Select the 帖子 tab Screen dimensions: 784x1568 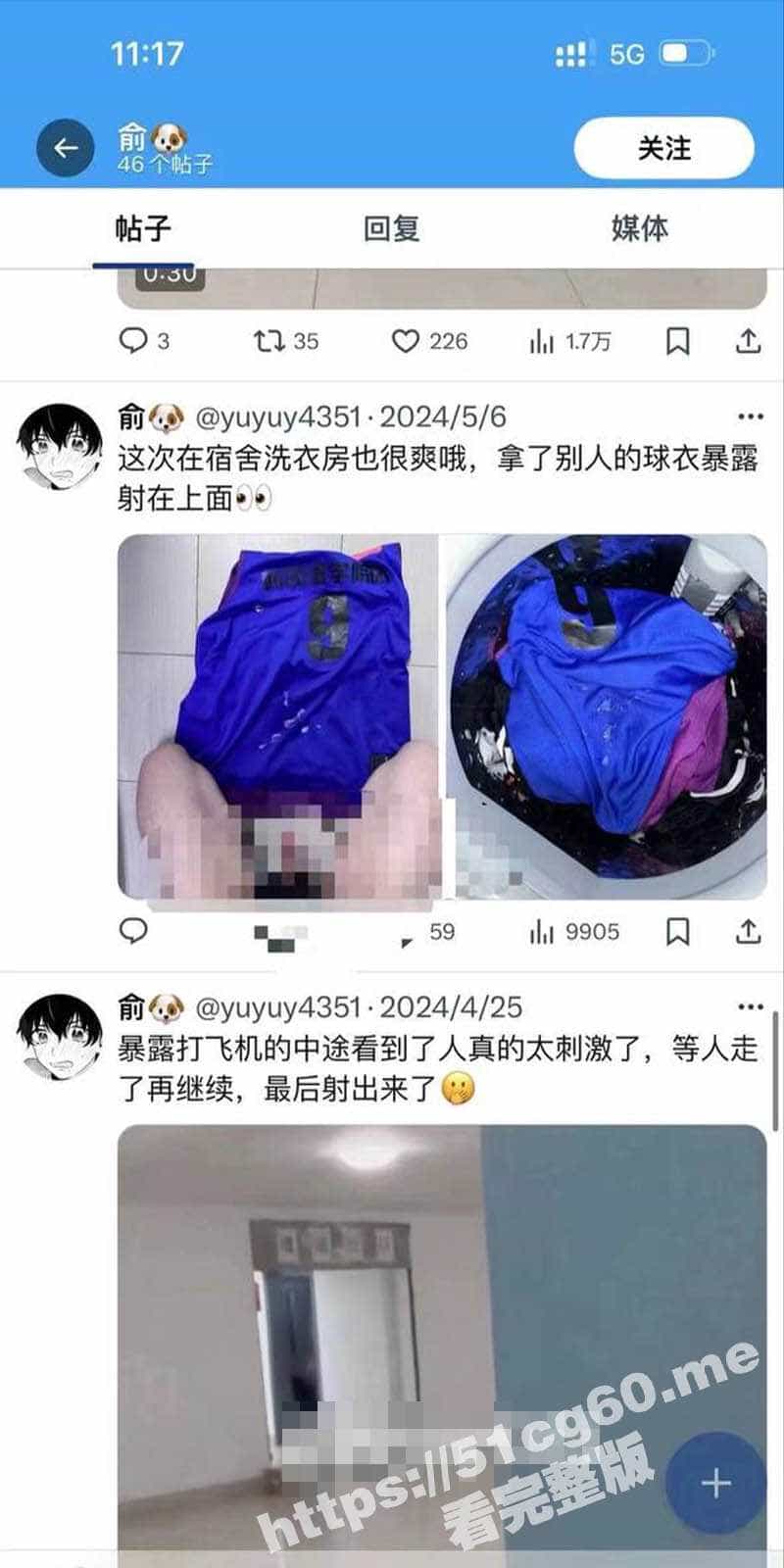point(143,228)
